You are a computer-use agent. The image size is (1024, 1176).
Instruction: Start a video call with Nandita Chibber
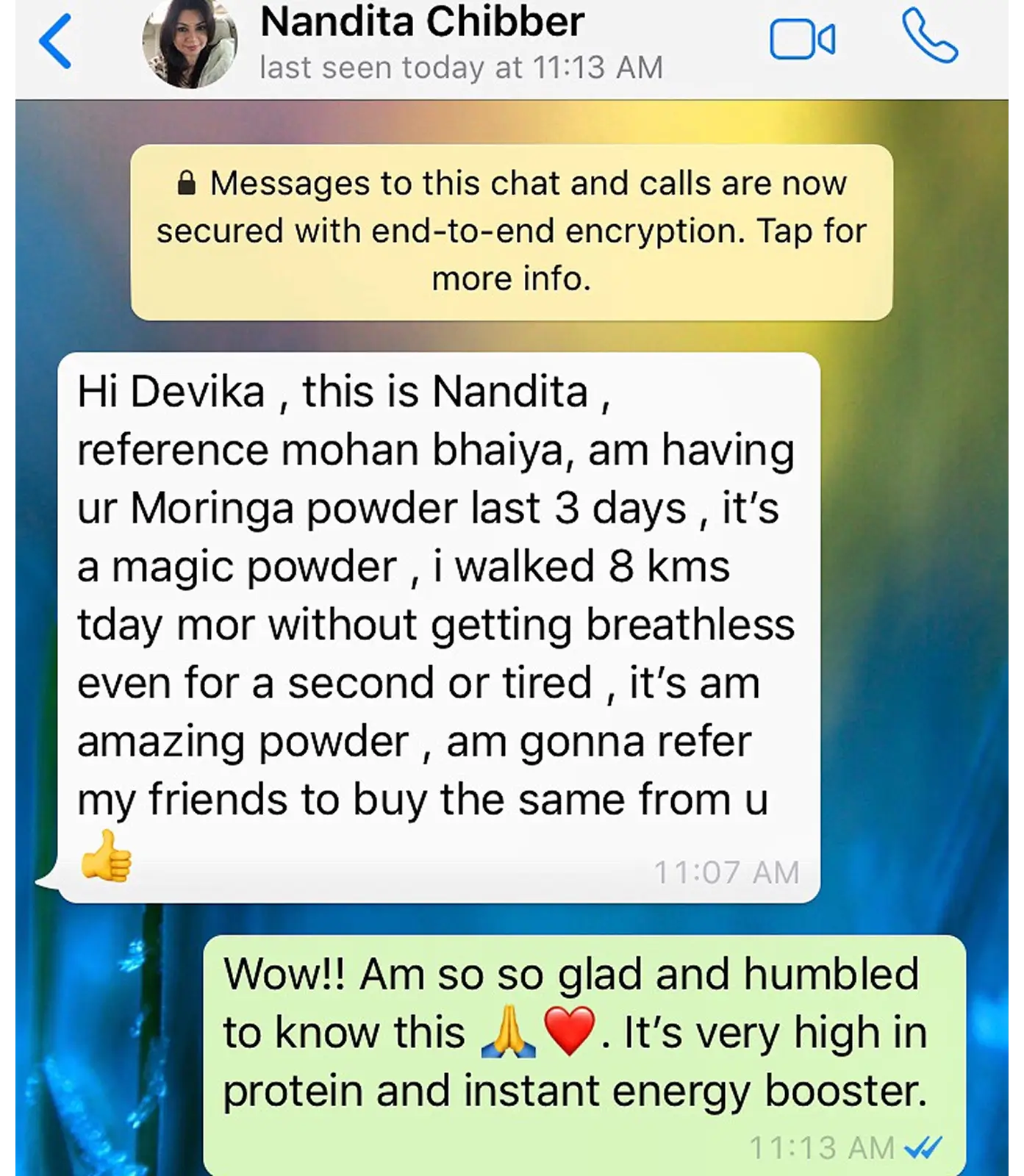(x=802, y=40)
